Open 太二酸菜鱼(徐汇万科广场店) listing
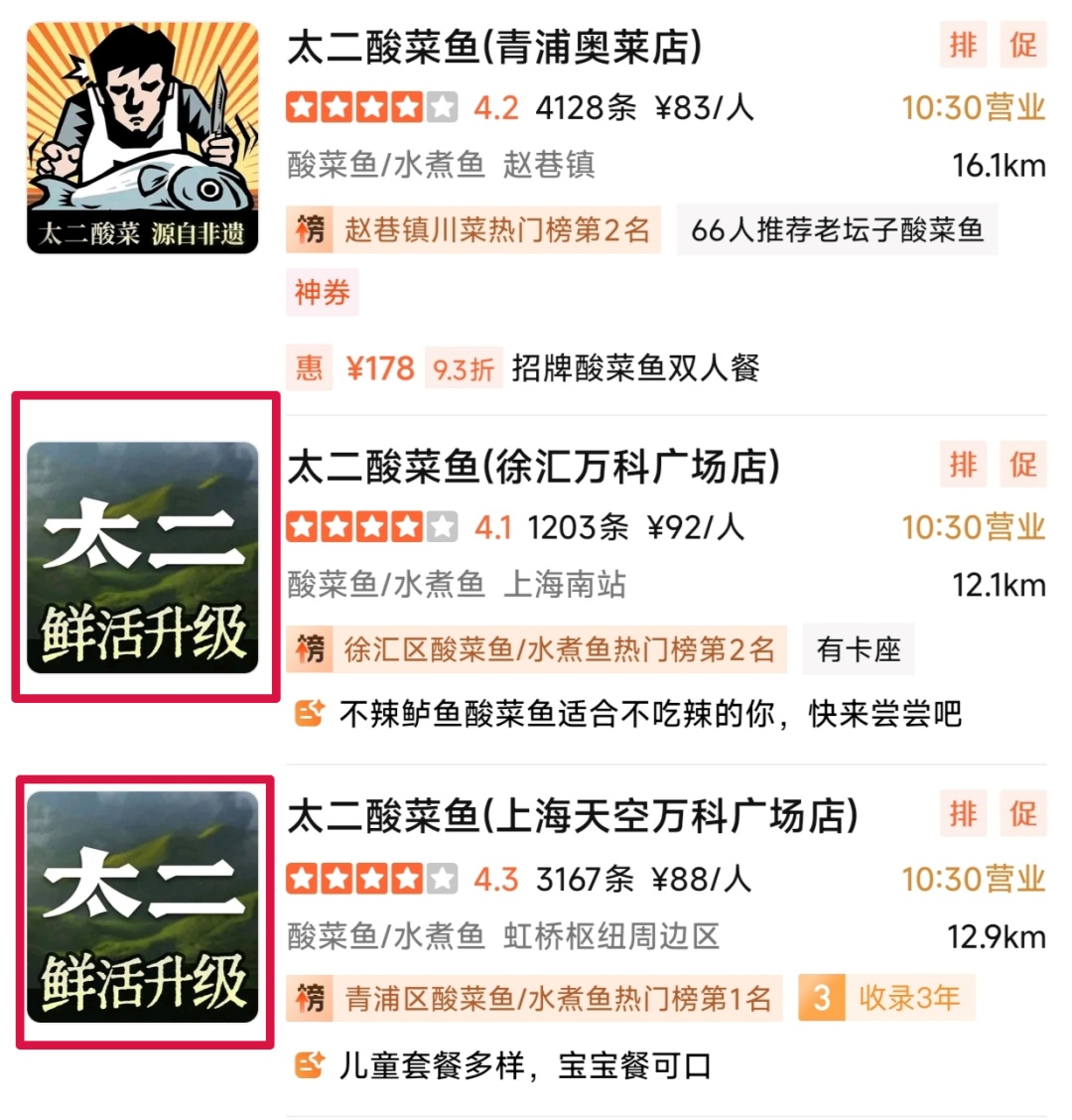Screen dimensions: 1072x1120 click(x=533, y=466)
